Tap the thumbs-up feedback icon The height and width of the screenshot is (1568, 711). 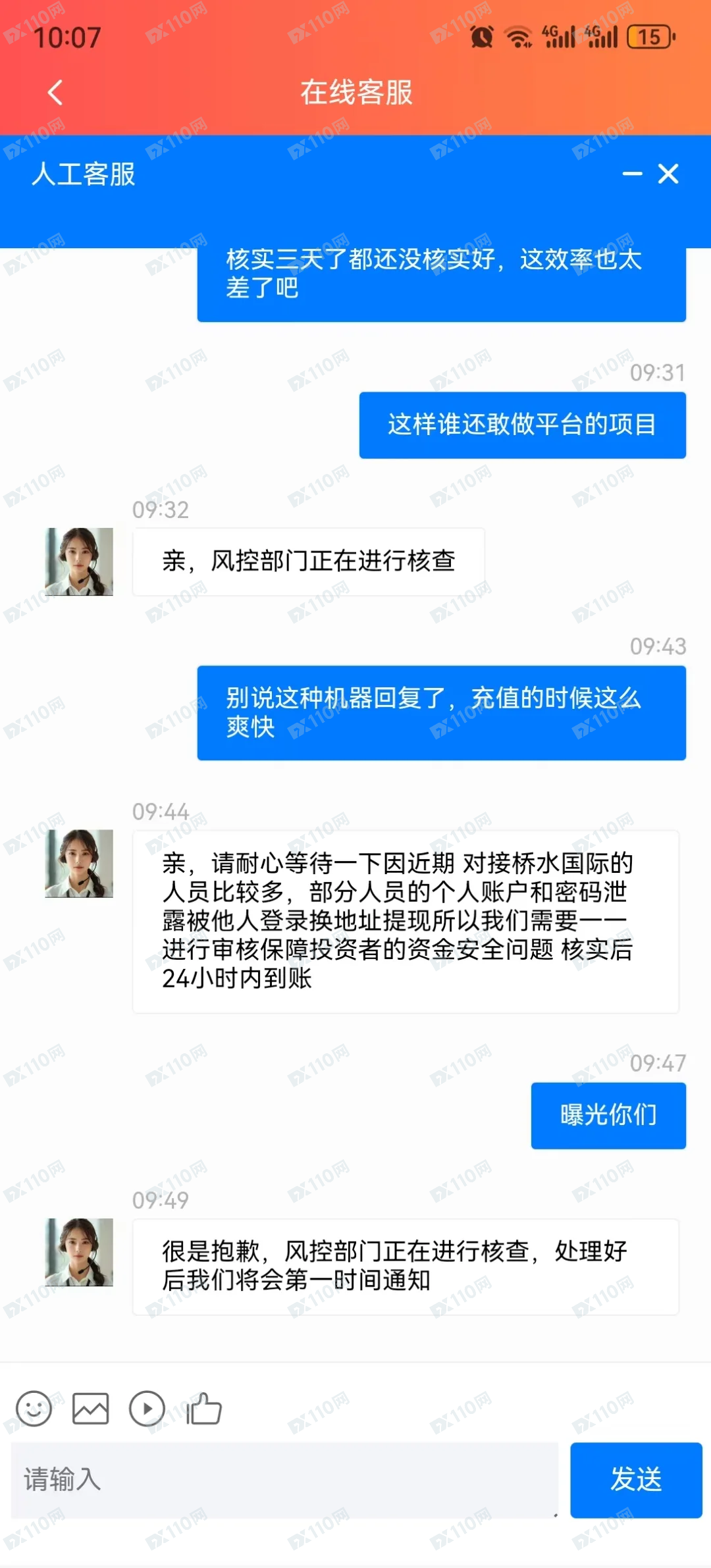[x=203, y=1408]
